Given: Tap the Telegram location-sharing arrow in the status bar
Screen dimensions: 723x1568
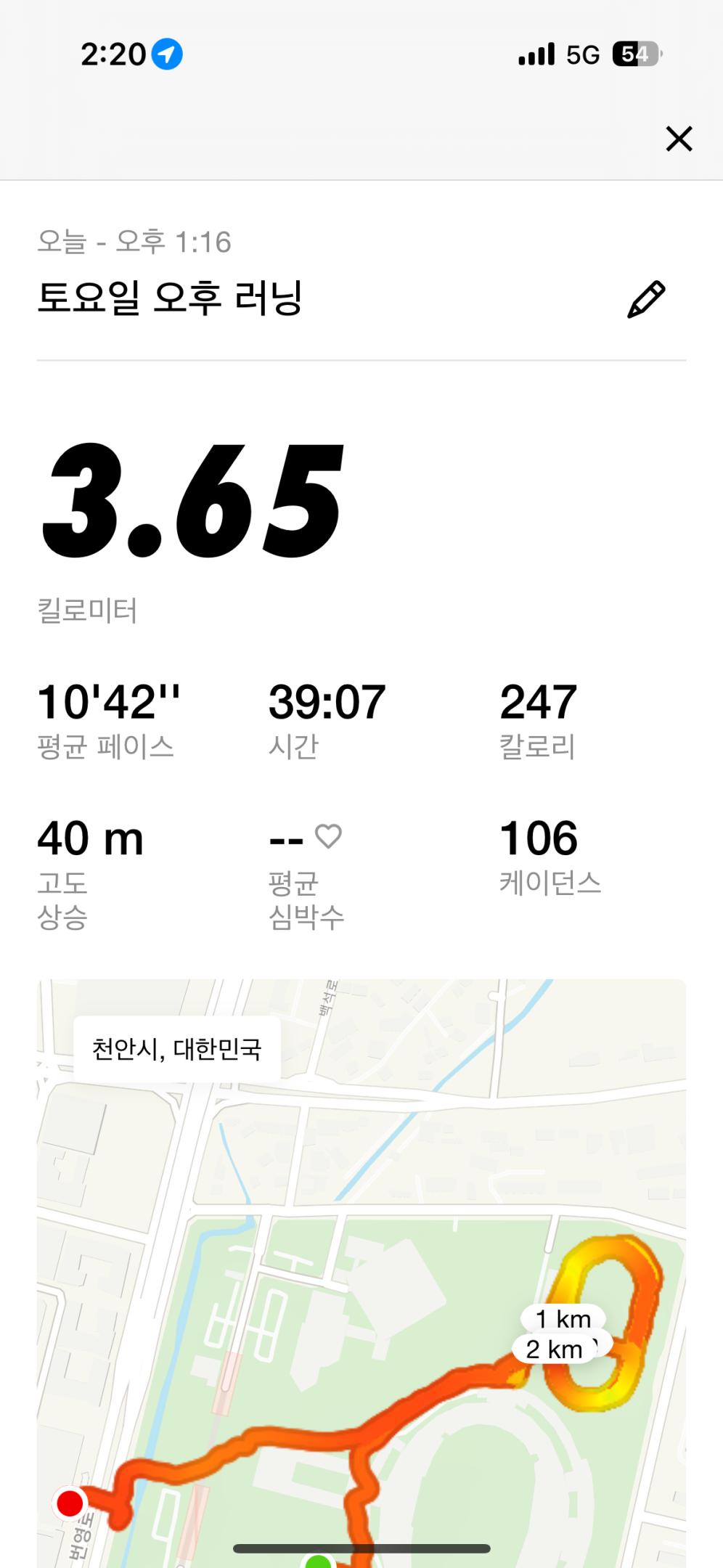Looking at the screenshot, I should click(167, 53).
